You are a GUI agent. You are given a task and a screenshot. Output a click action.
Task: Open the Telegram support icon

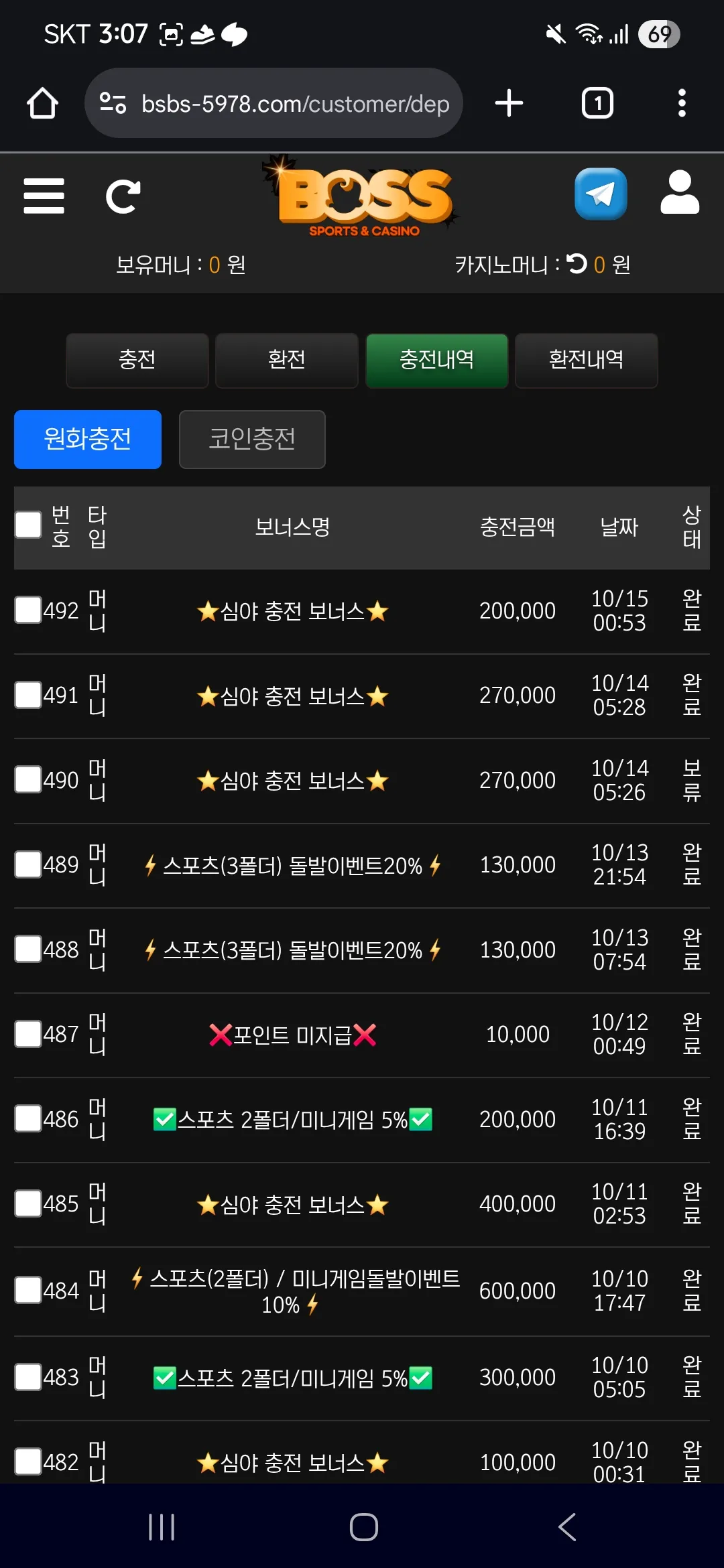click(x=601, y=194)
